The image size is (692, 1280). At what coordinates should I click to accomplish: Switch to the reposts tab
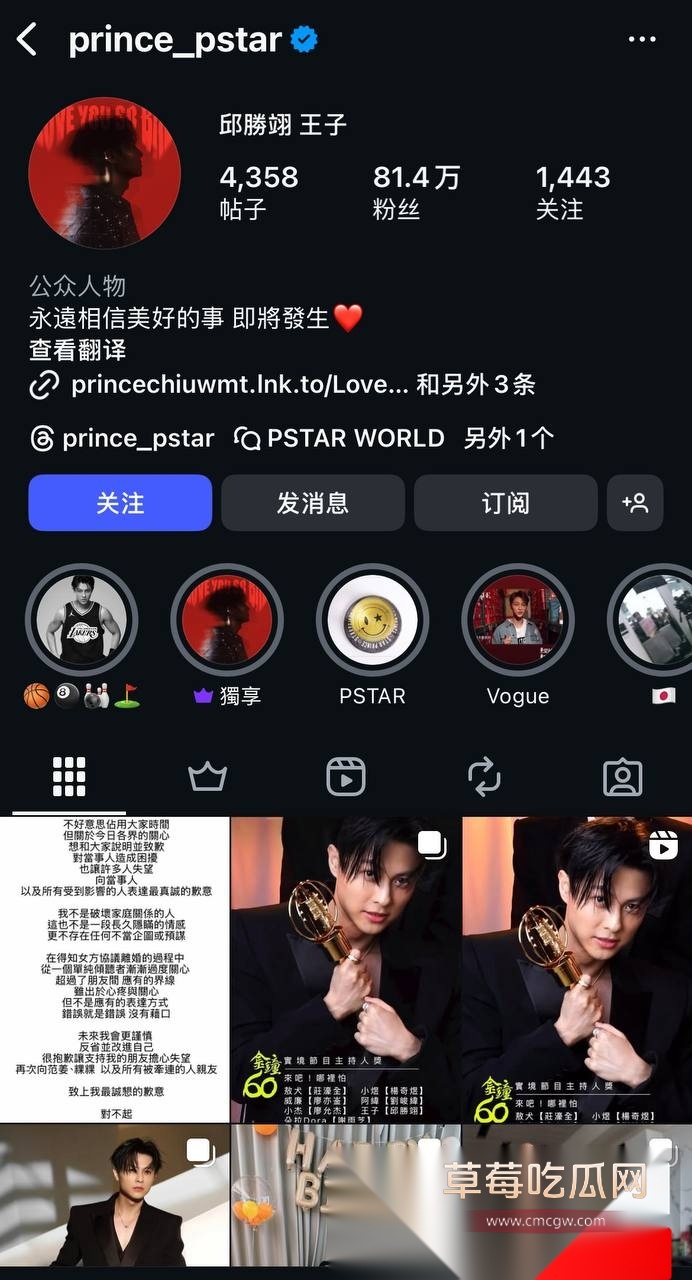484,777
